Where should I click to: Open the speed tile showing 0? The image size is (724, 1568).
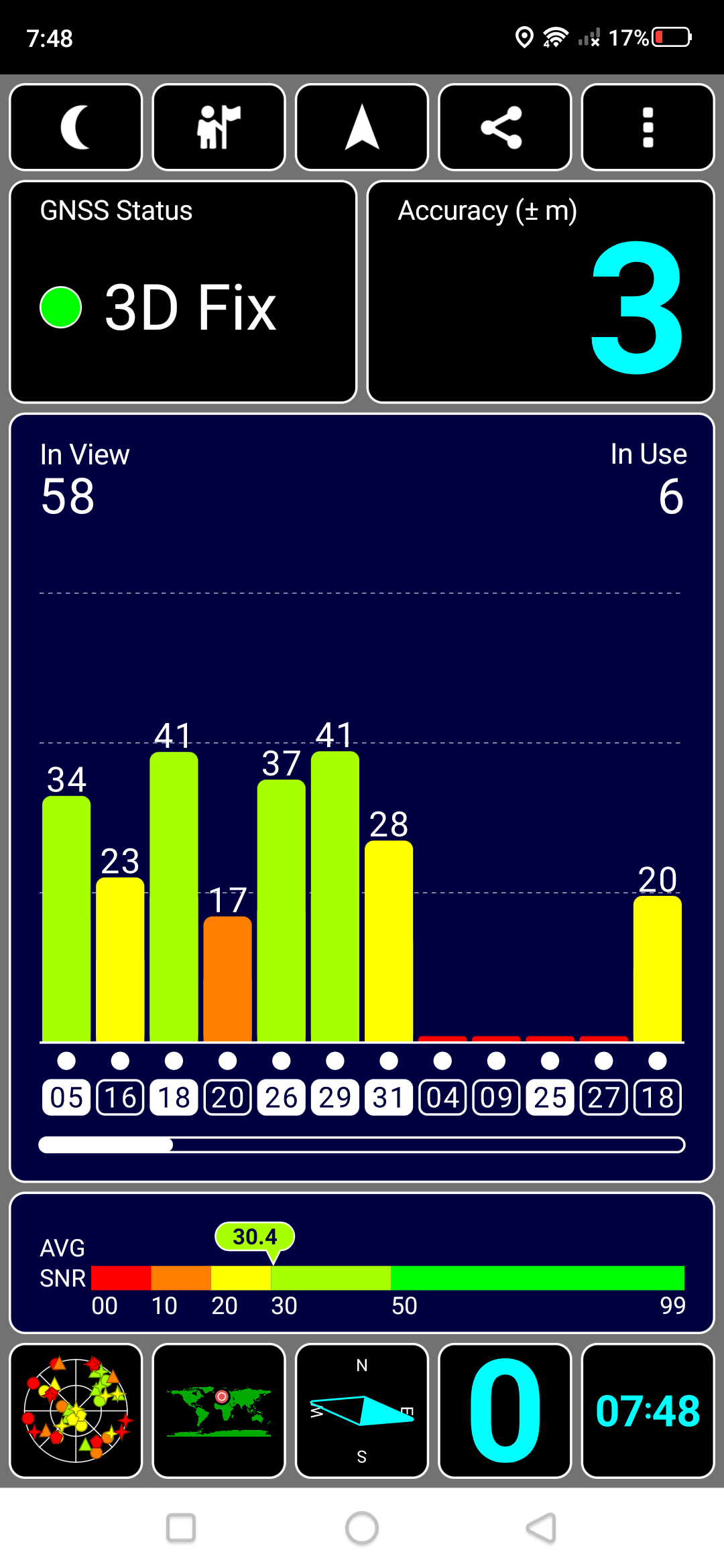[505, 1411]
